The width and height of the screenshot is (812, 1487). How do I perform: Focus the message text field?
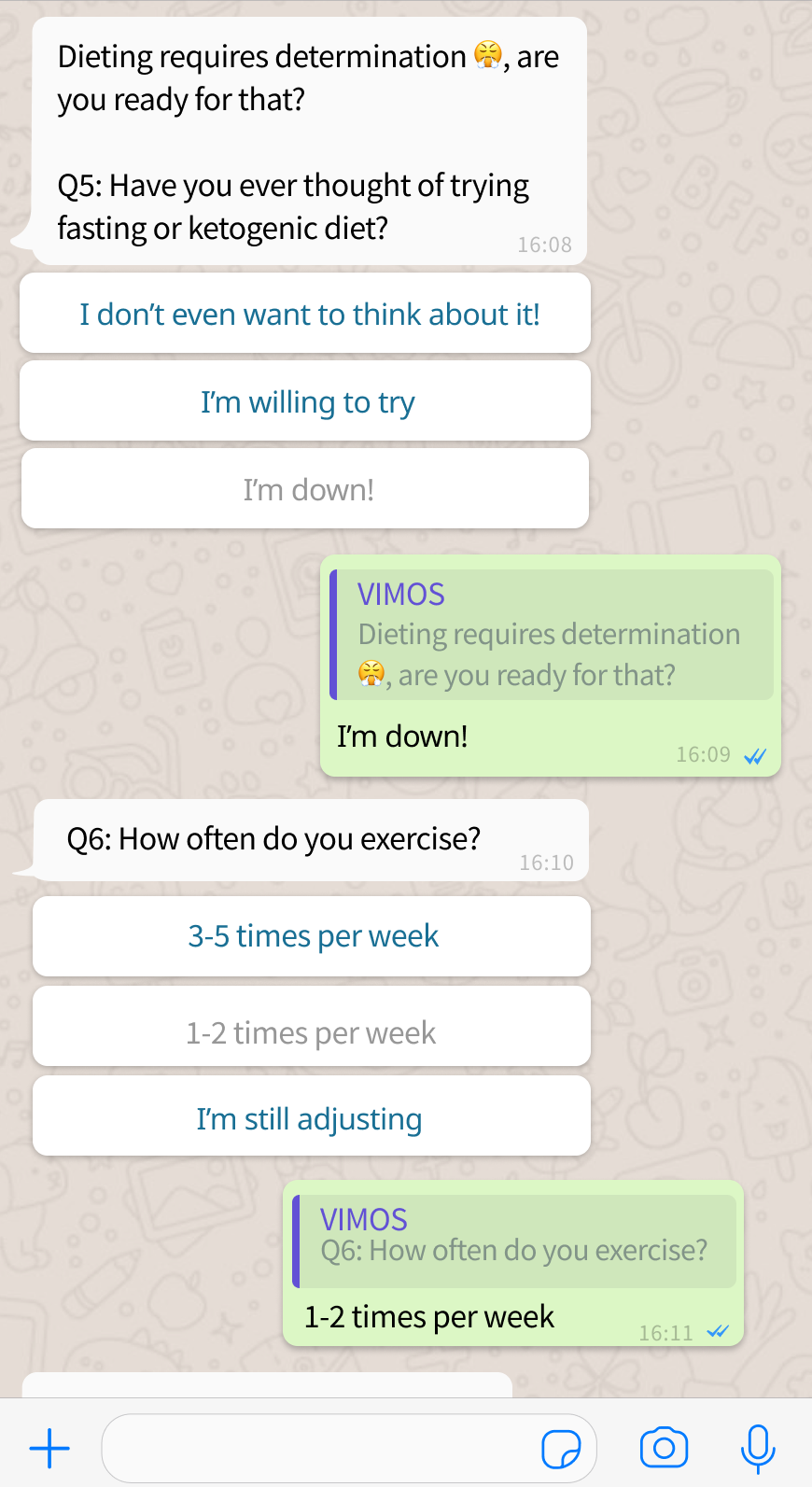click(x=317, y=1448)
